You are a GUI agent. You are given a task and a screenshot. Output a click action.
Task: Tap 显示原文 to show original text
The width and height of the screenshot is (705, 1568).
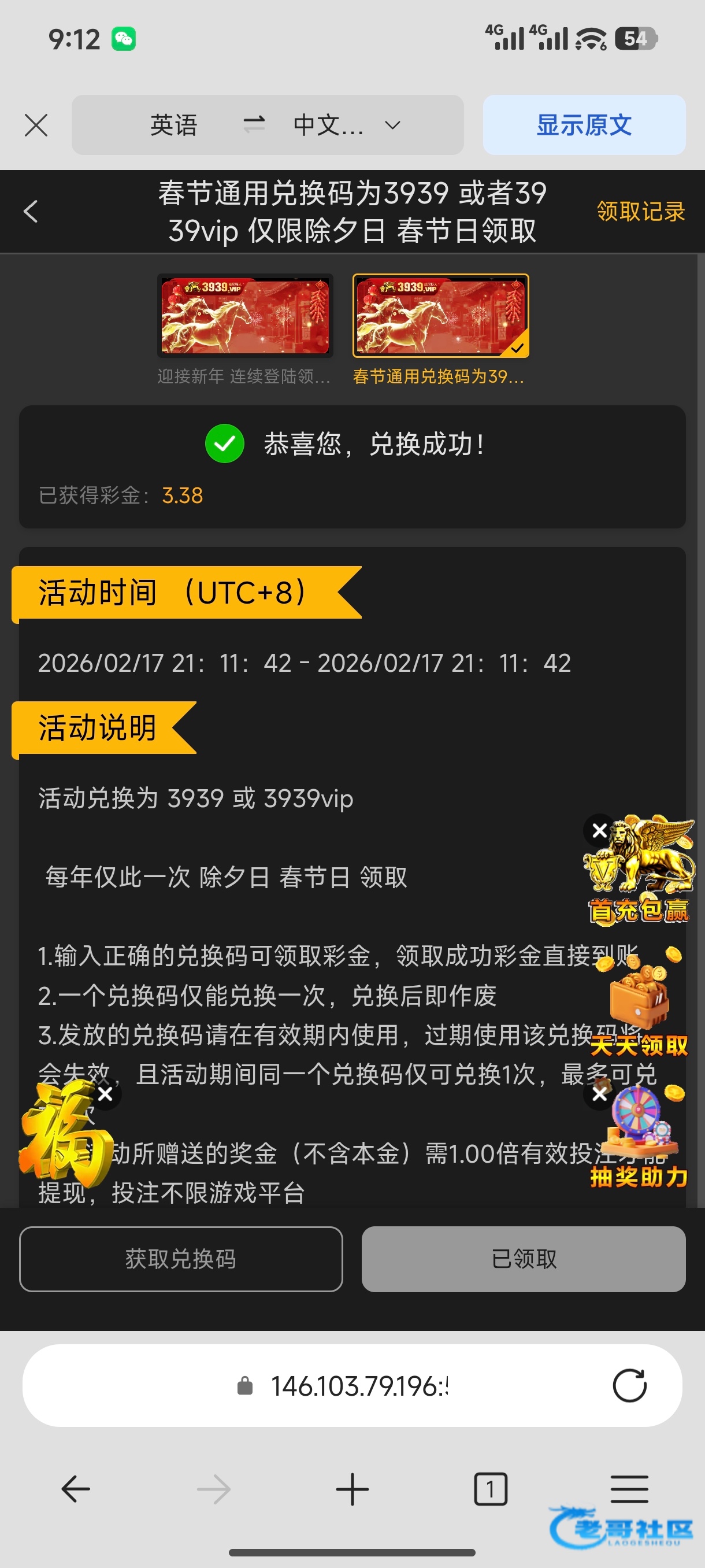[x=583, y=125]
